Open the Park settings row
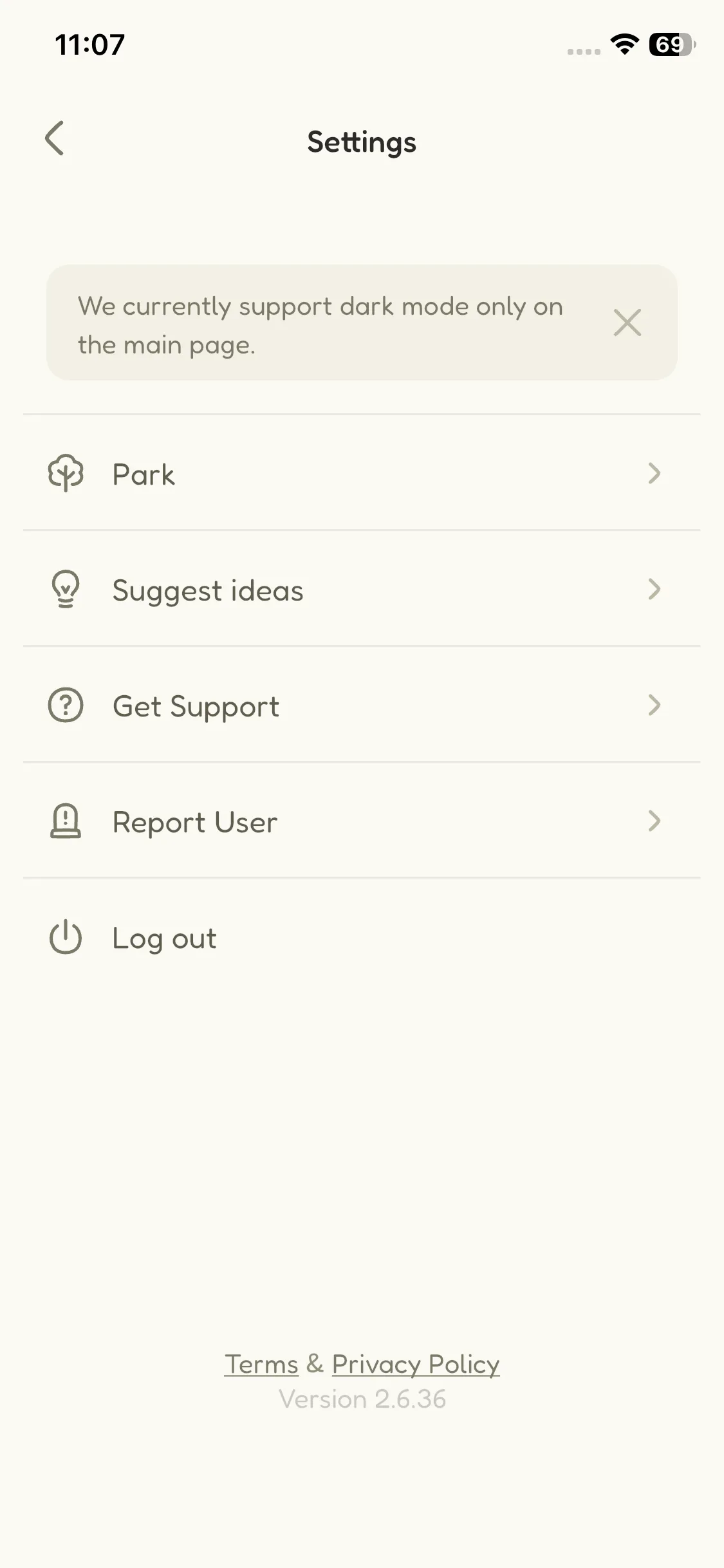Screen dimensions: 724x1568 click(x=362, y=474)
